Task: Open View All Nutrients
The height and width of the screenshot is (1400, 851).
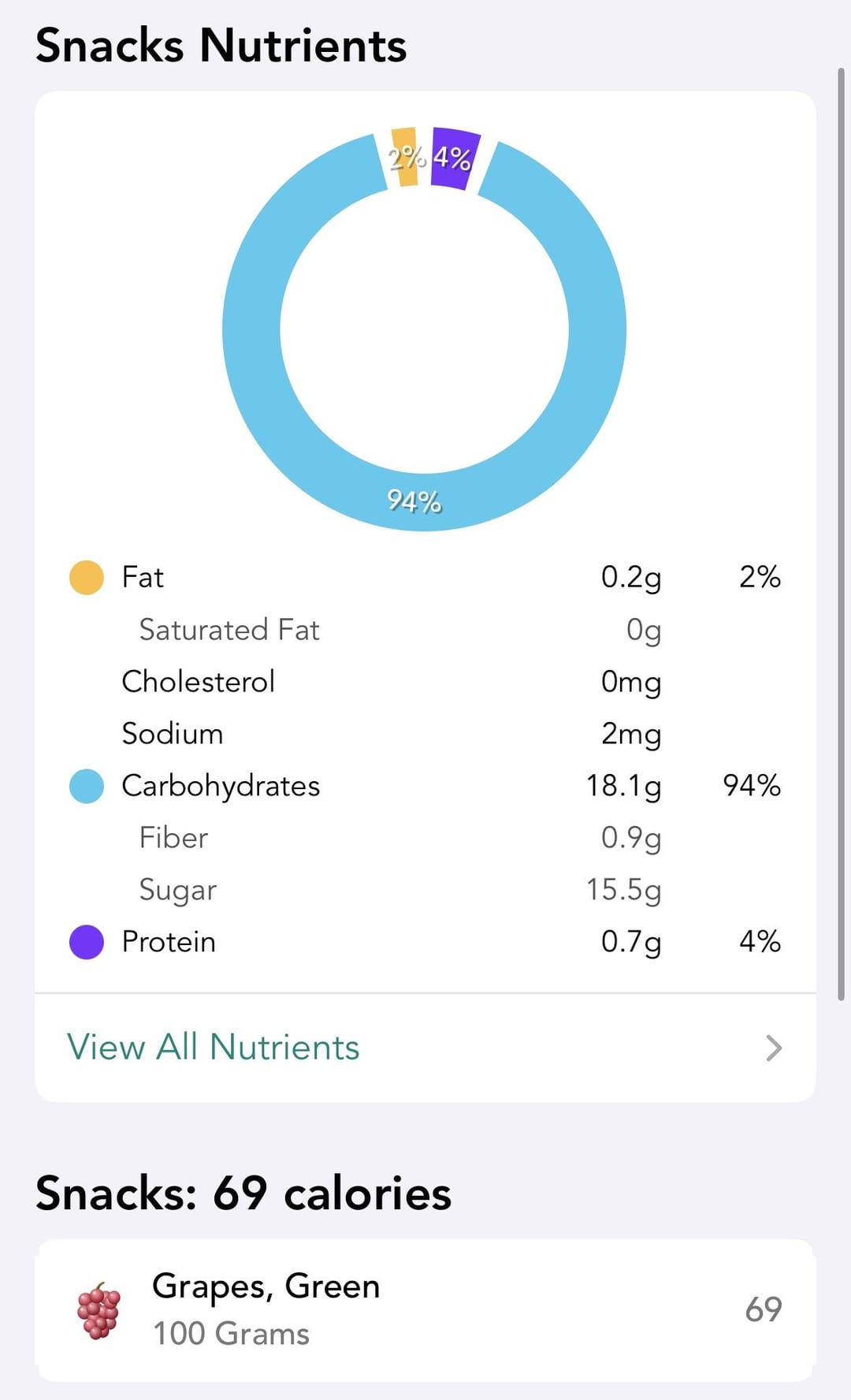Action: point(425,1048)
